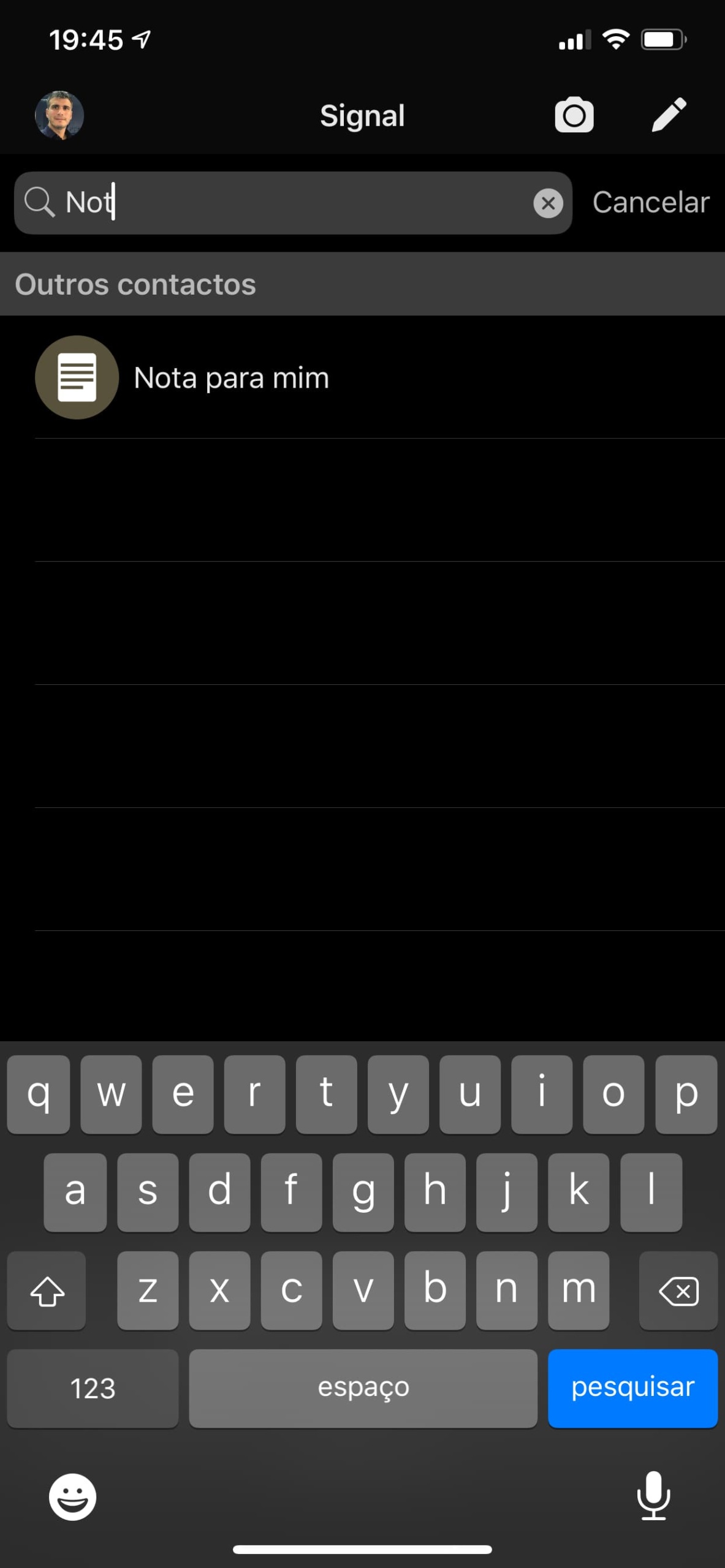Delete last character with backspace key

click(678, 1291)
